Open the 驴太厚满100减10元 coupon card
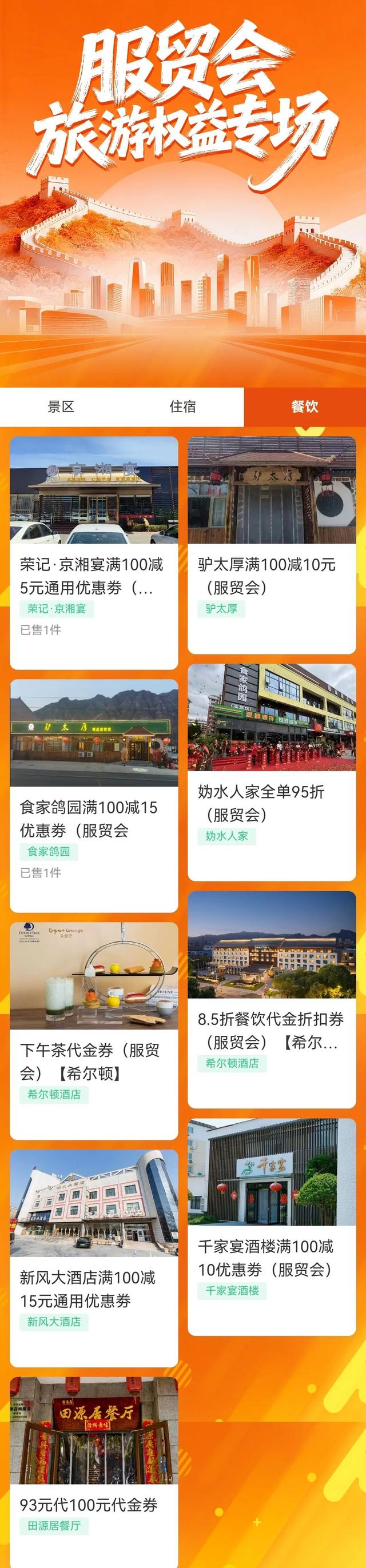 (272, 545)
